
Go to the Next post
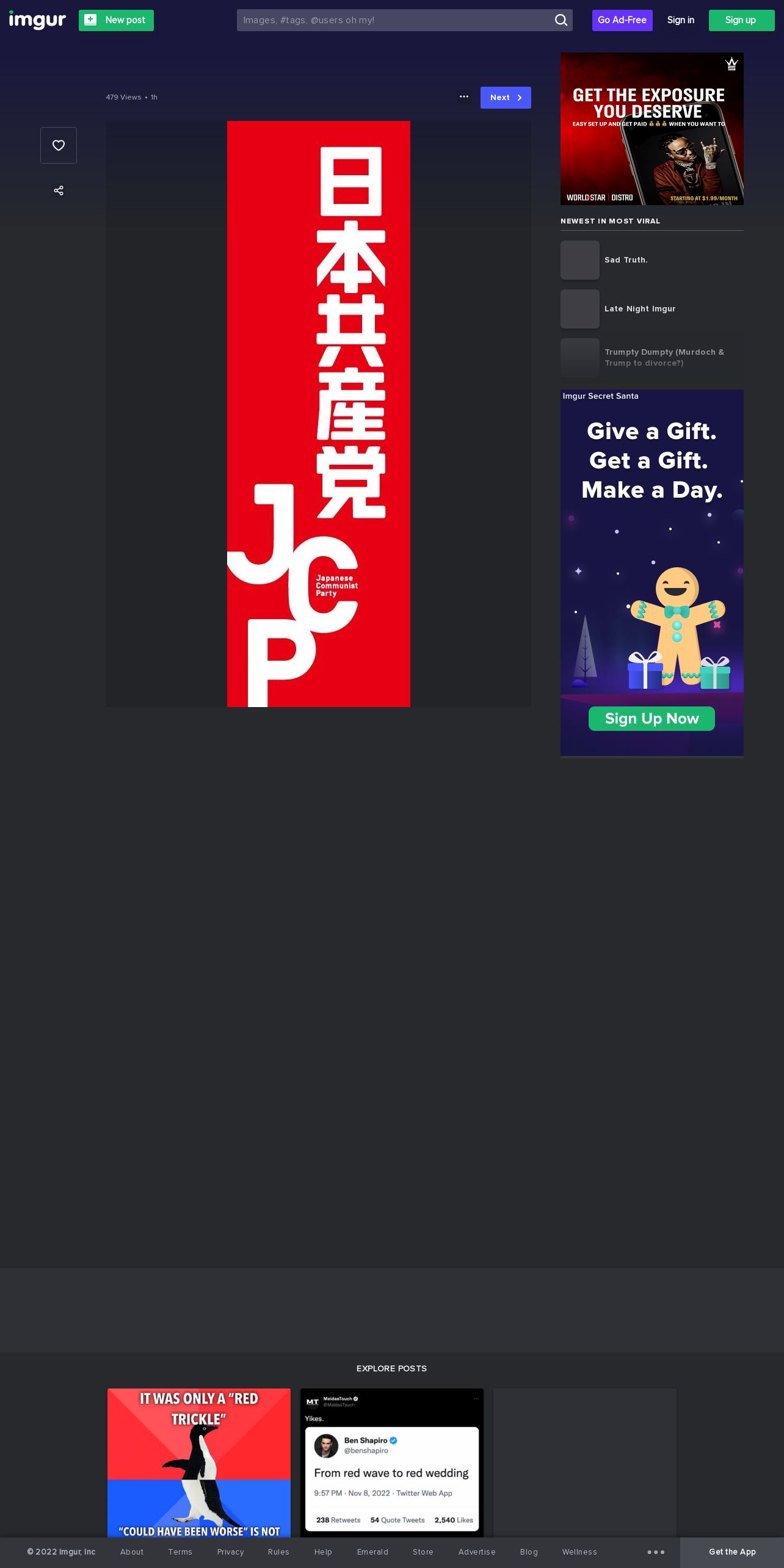coord(506,98)
